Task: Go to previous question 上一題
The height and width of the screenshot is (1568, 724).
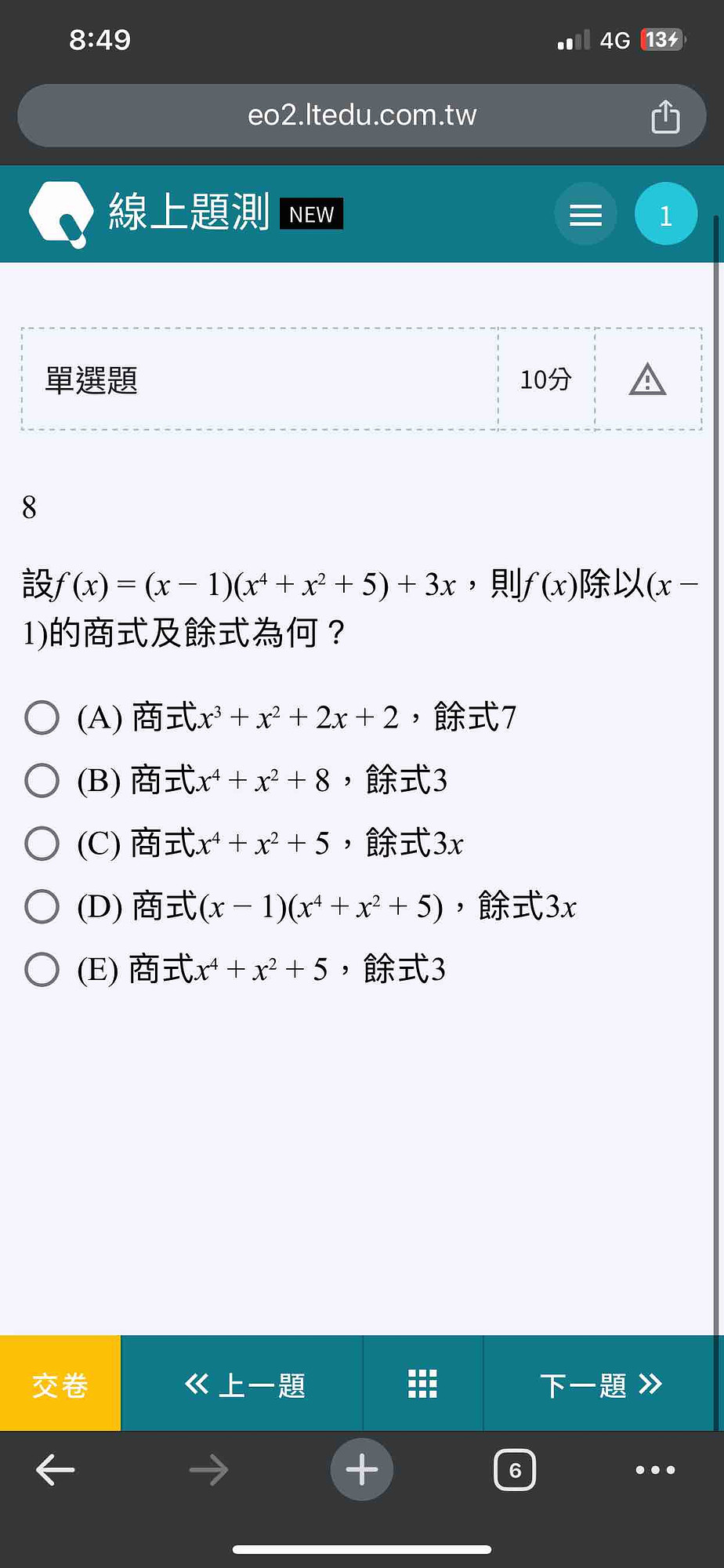Action: 243,1384
